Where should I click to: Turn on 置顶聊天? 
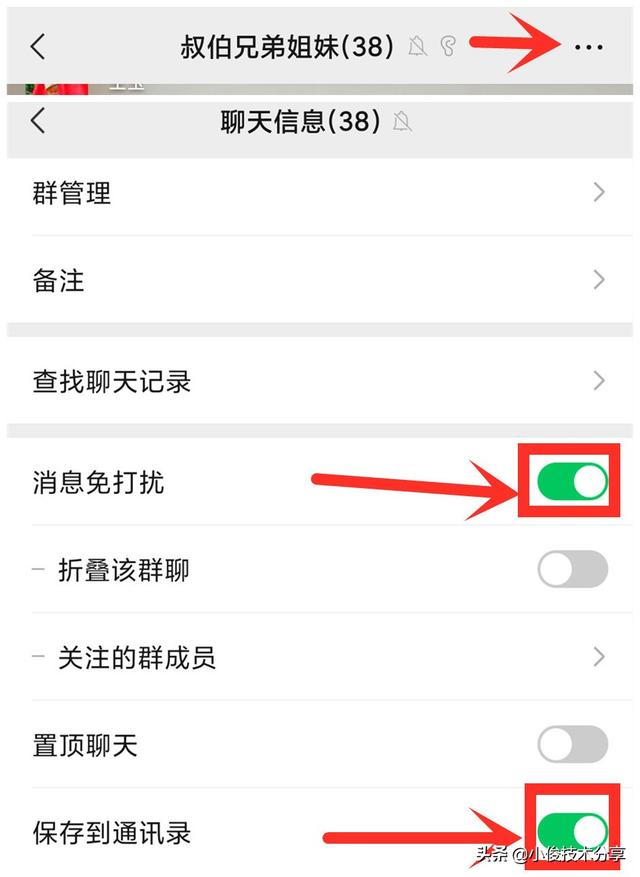[572, 744]
